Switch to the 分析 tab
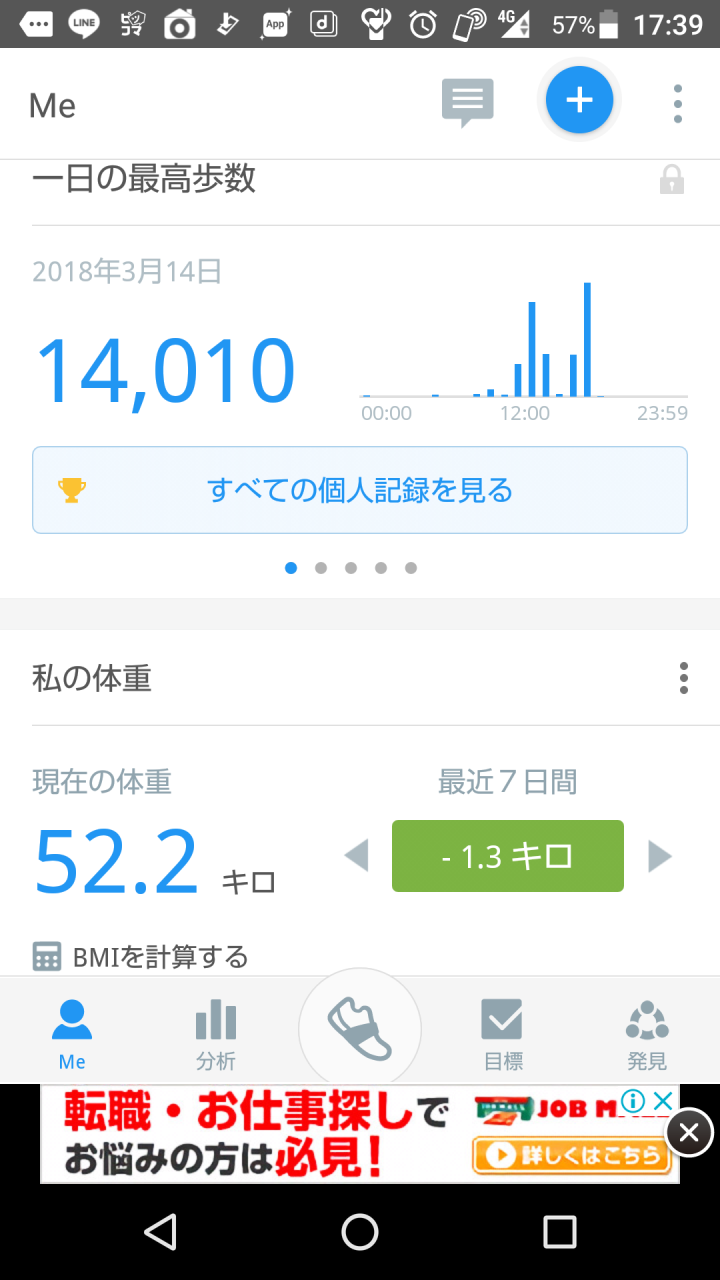Screen dimensions: 720x1280 (x=216, y=1035)
